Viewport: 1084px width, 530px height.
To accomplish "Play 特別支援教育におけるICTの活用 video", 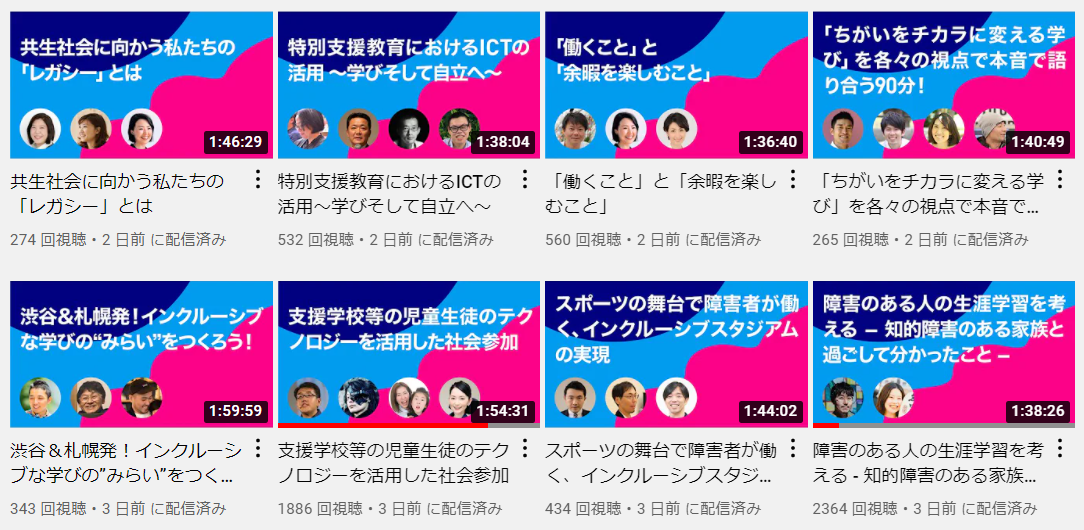I will pyautogui.click(x=408, y=85).
